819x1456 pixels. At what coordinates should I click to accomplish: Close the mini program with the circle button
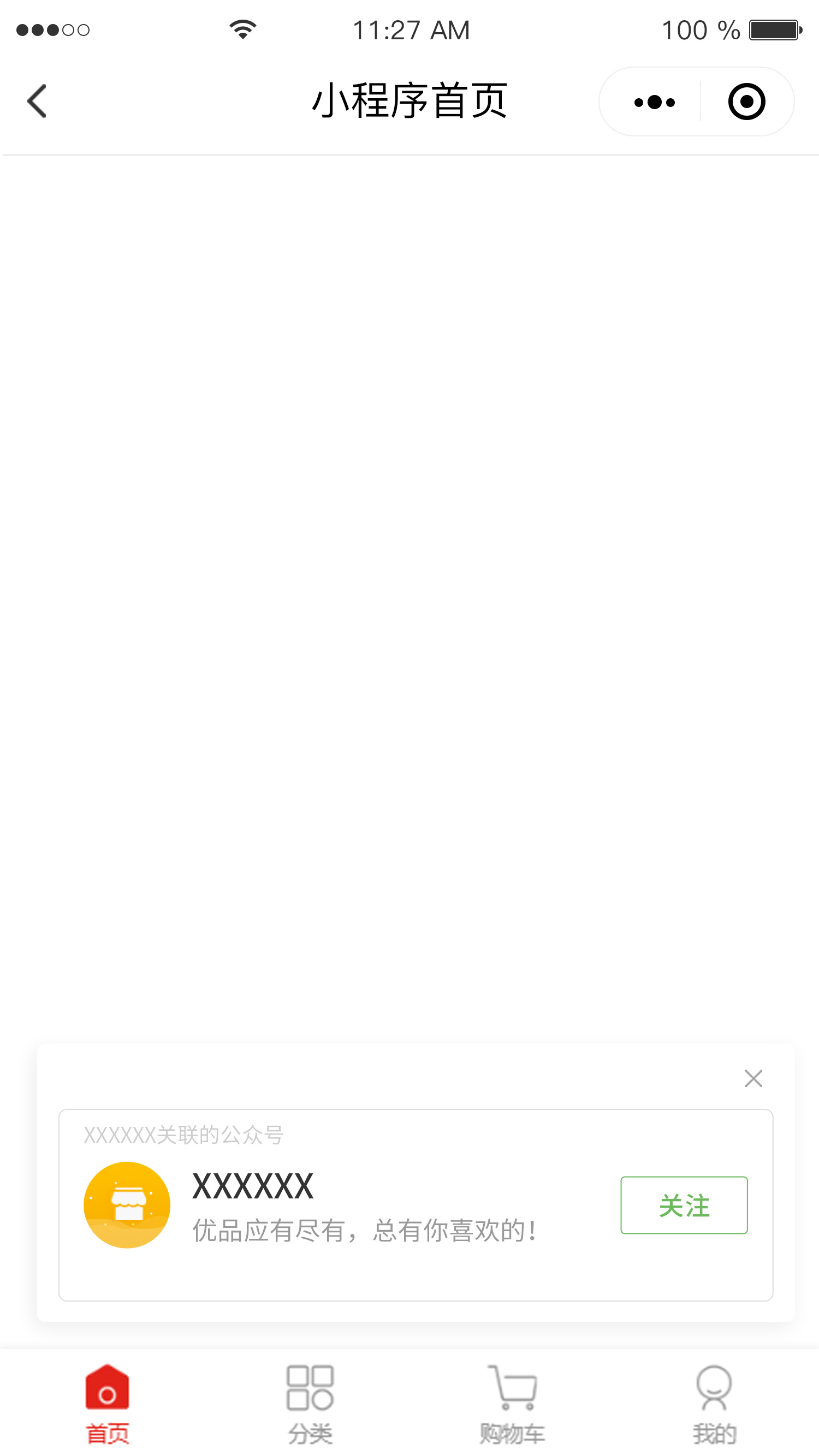[746, 102]
